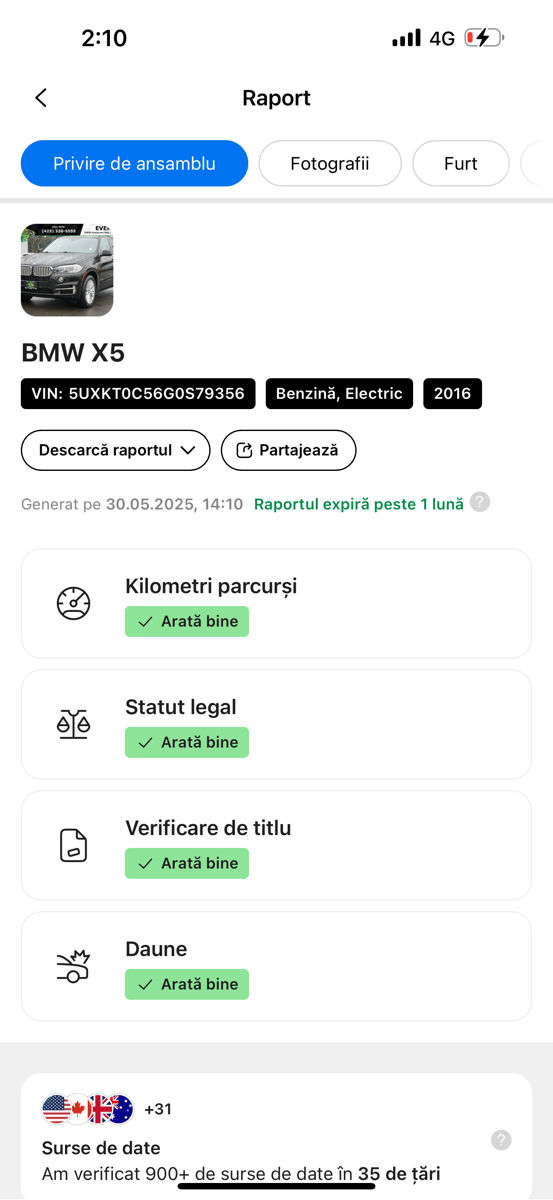Open the Furt tab
Viewport: 553px width, 1200px height.
[x=461, y=163]
